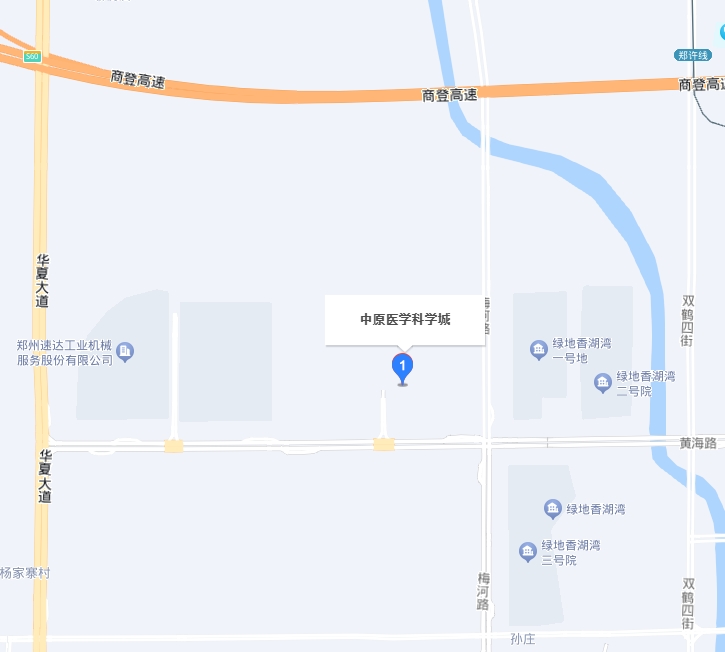This screenshot has width=725, height=652.
Task: Open the 绿地香湖湾三号院 POI icon
Action: [x=528, y=551]
